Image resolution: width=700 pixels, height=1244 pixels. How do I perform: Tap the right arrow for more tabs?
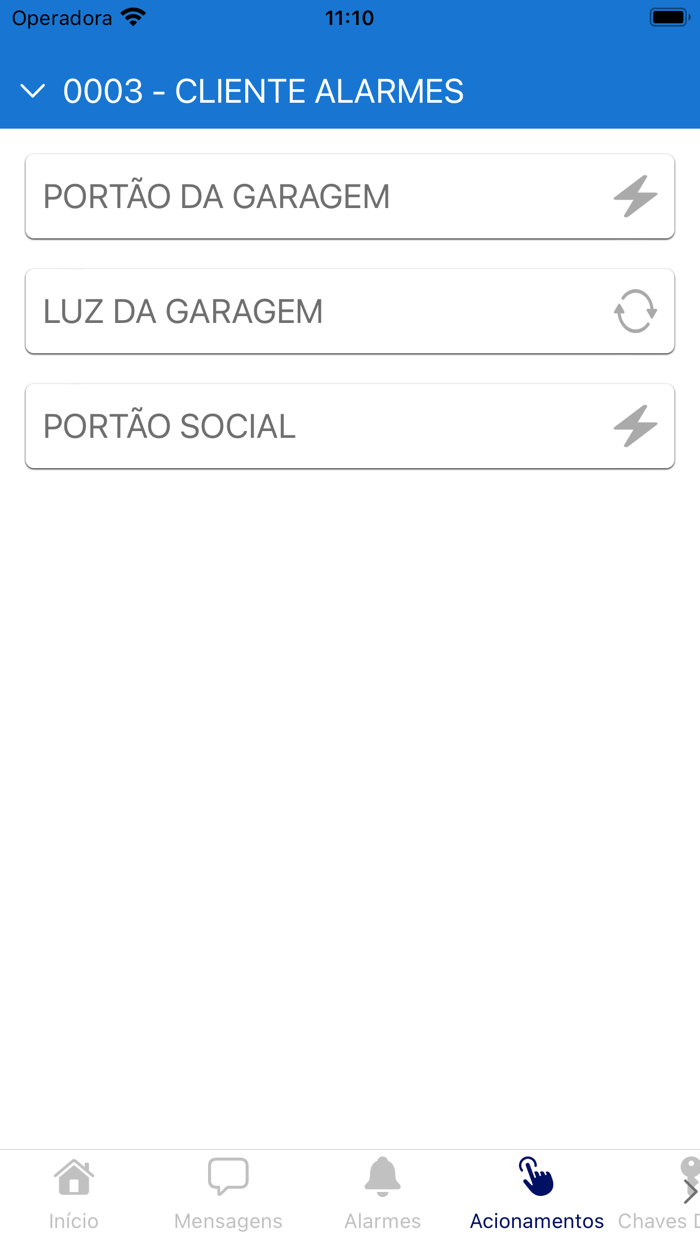click(690, 1191)
